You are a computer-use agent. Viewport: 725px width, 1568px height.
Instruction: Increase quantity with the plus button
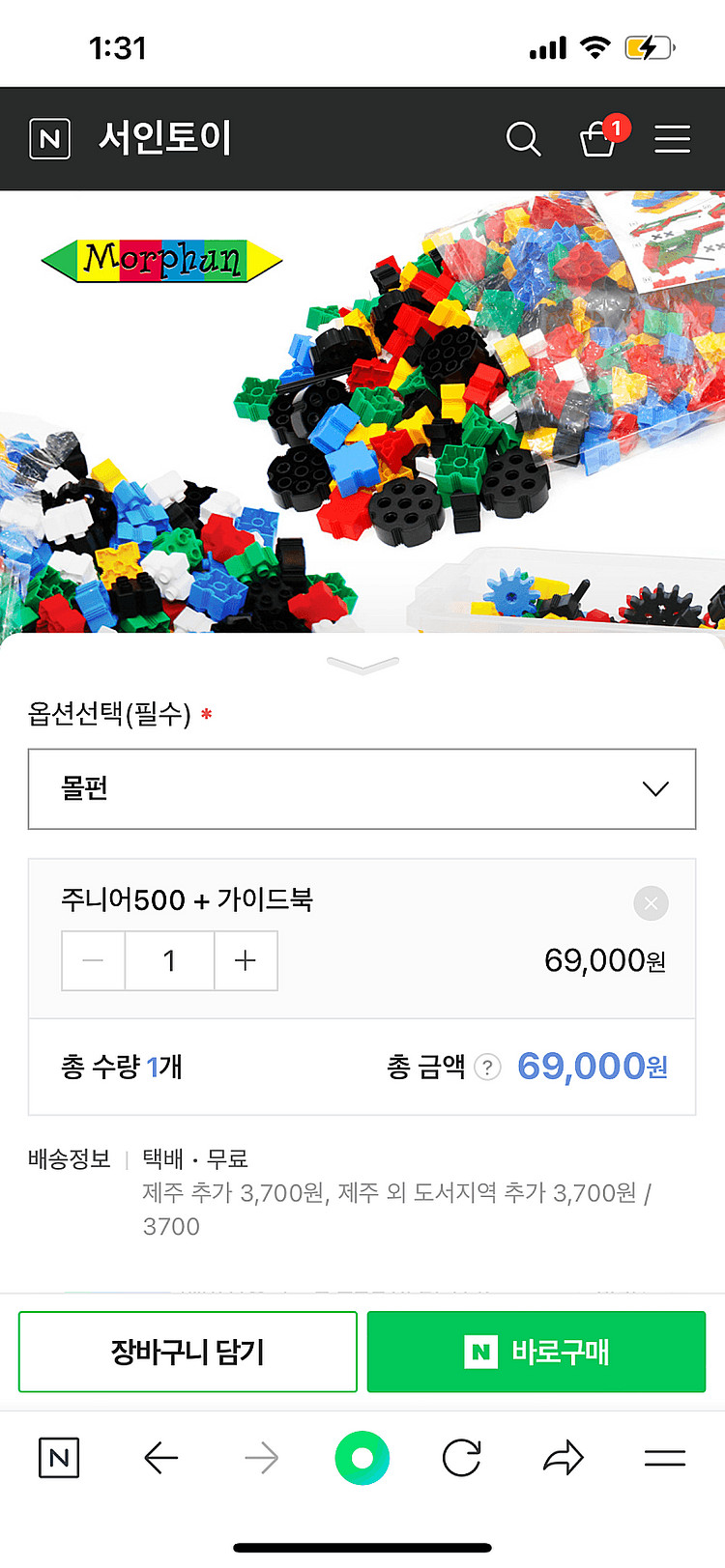[x=246, y=960]
